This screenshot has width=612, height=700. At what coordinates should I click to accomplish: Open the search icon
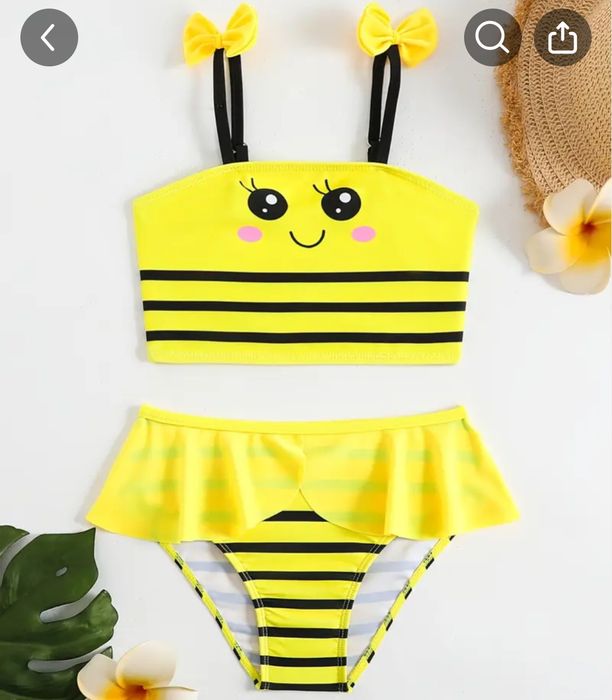pos(493,38)
